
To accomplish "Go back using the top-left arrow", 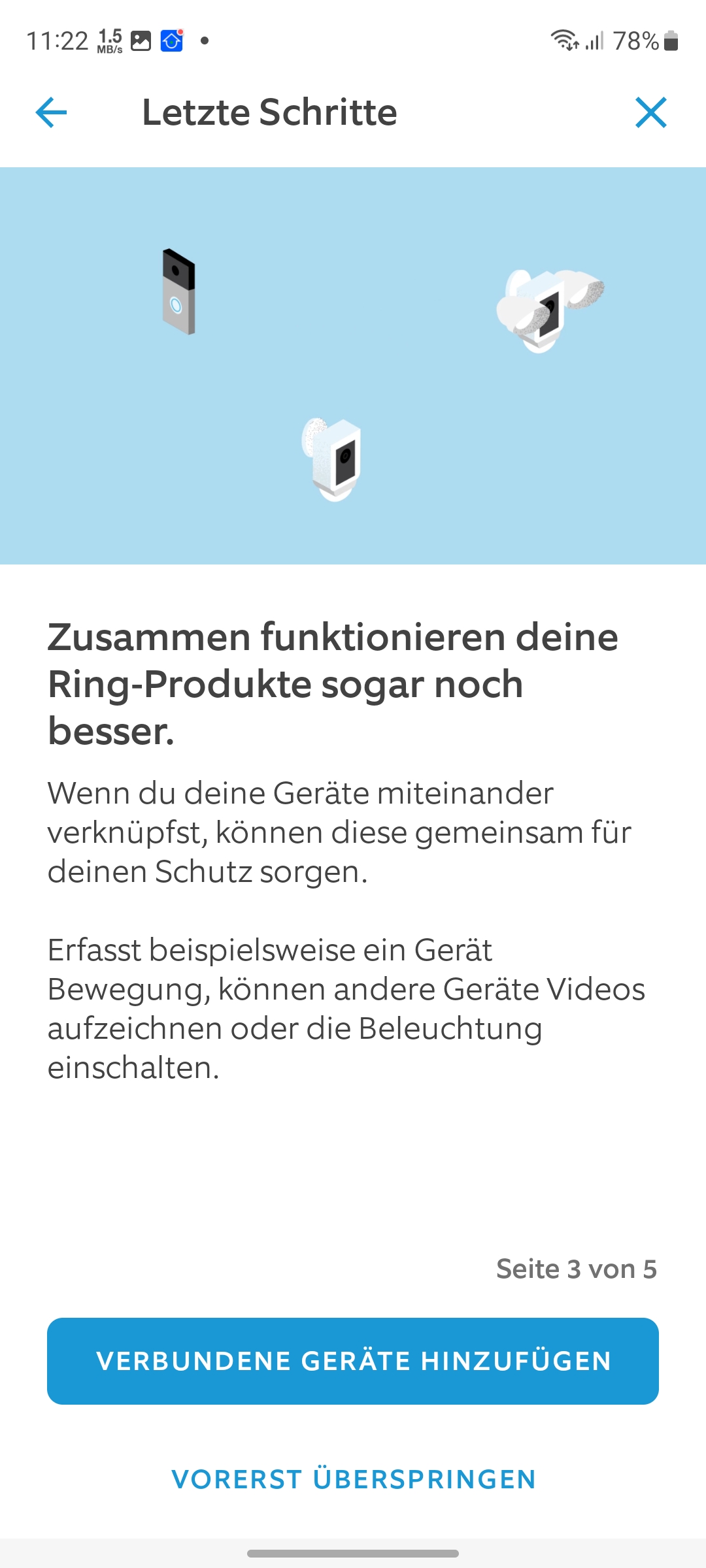I will pos(51,112).
